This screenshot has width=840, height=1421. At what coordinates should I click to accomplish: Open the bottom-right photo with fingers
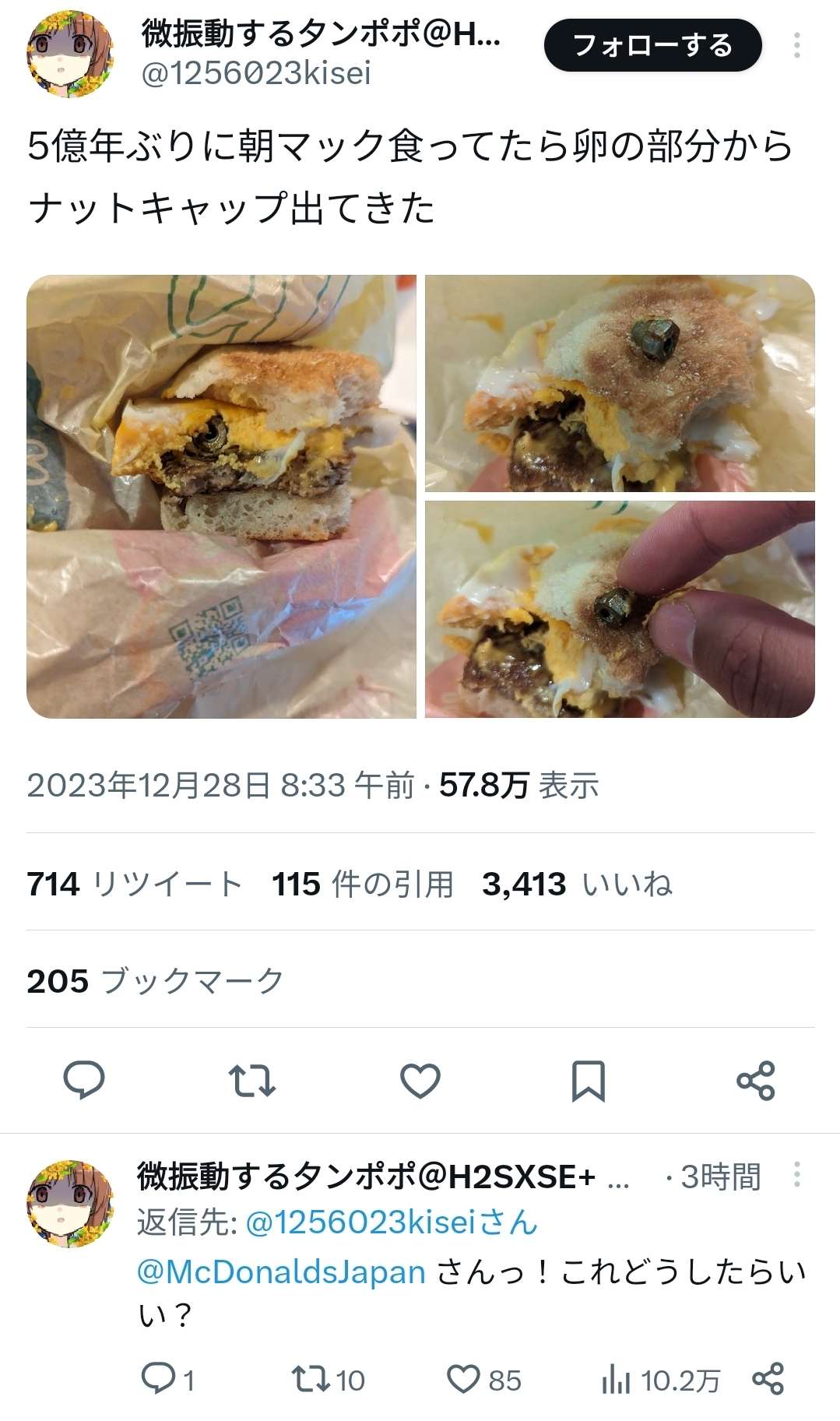click(620, 609)
